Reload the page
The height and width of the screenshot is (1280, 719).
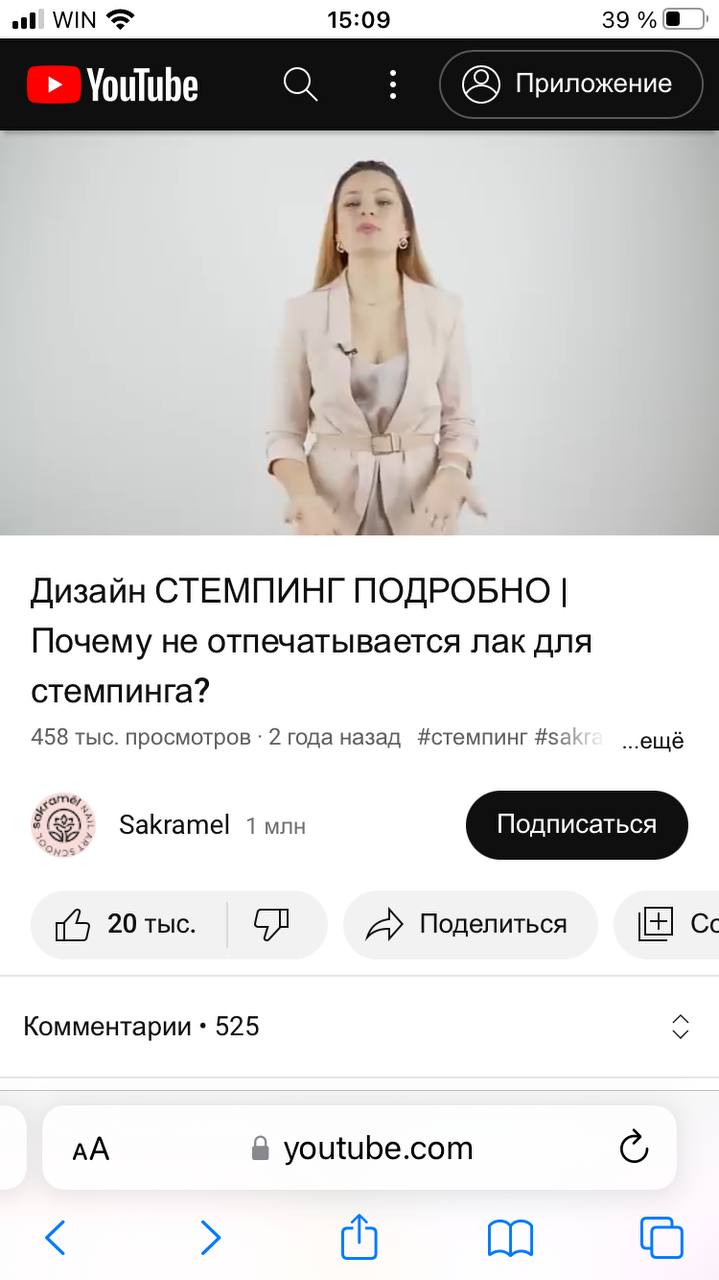tap(634, 1147)
